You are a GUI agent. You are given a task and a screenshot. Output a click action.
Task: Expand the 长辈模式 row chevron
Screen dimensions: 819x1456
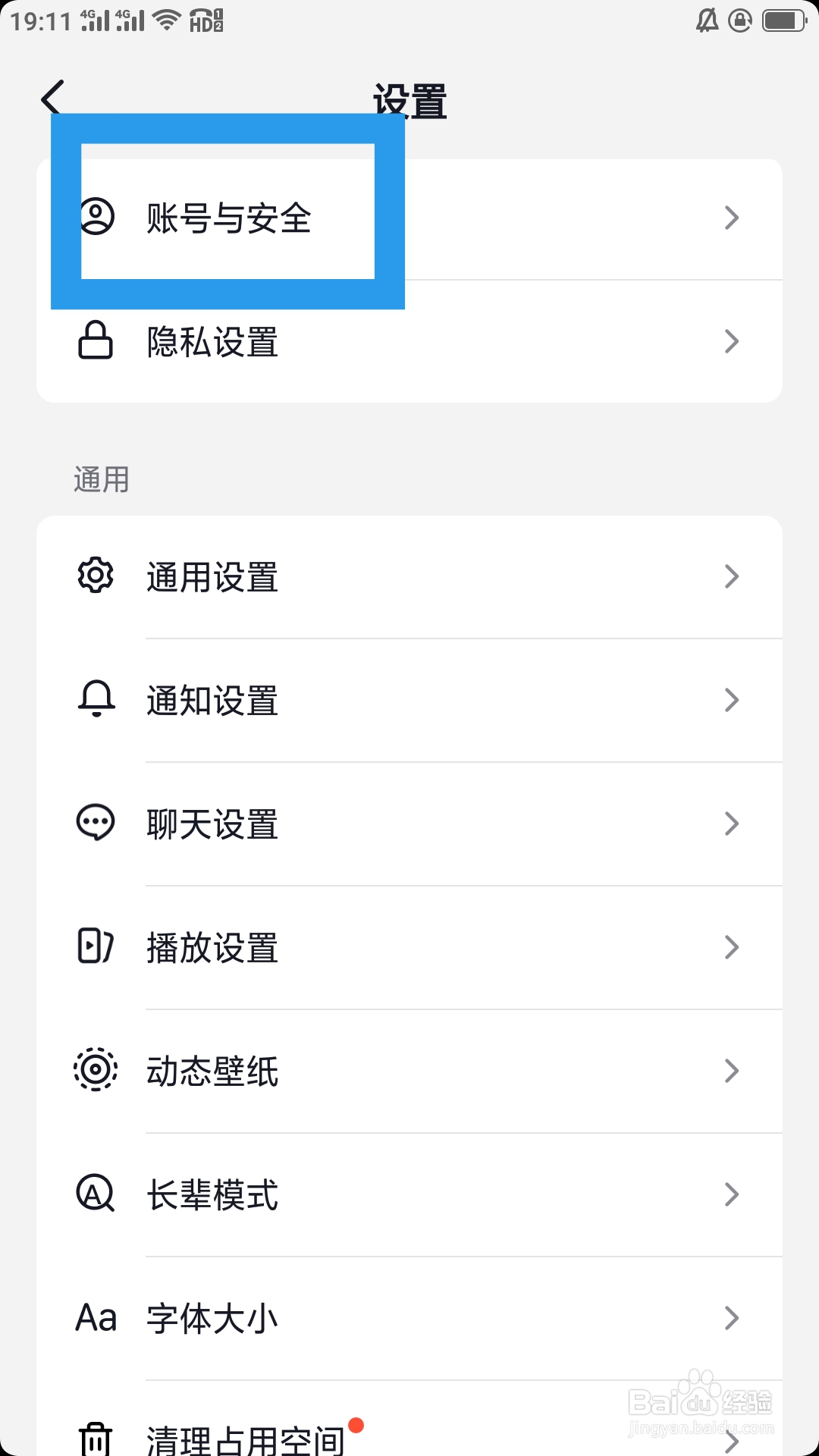pos(731,1194)
